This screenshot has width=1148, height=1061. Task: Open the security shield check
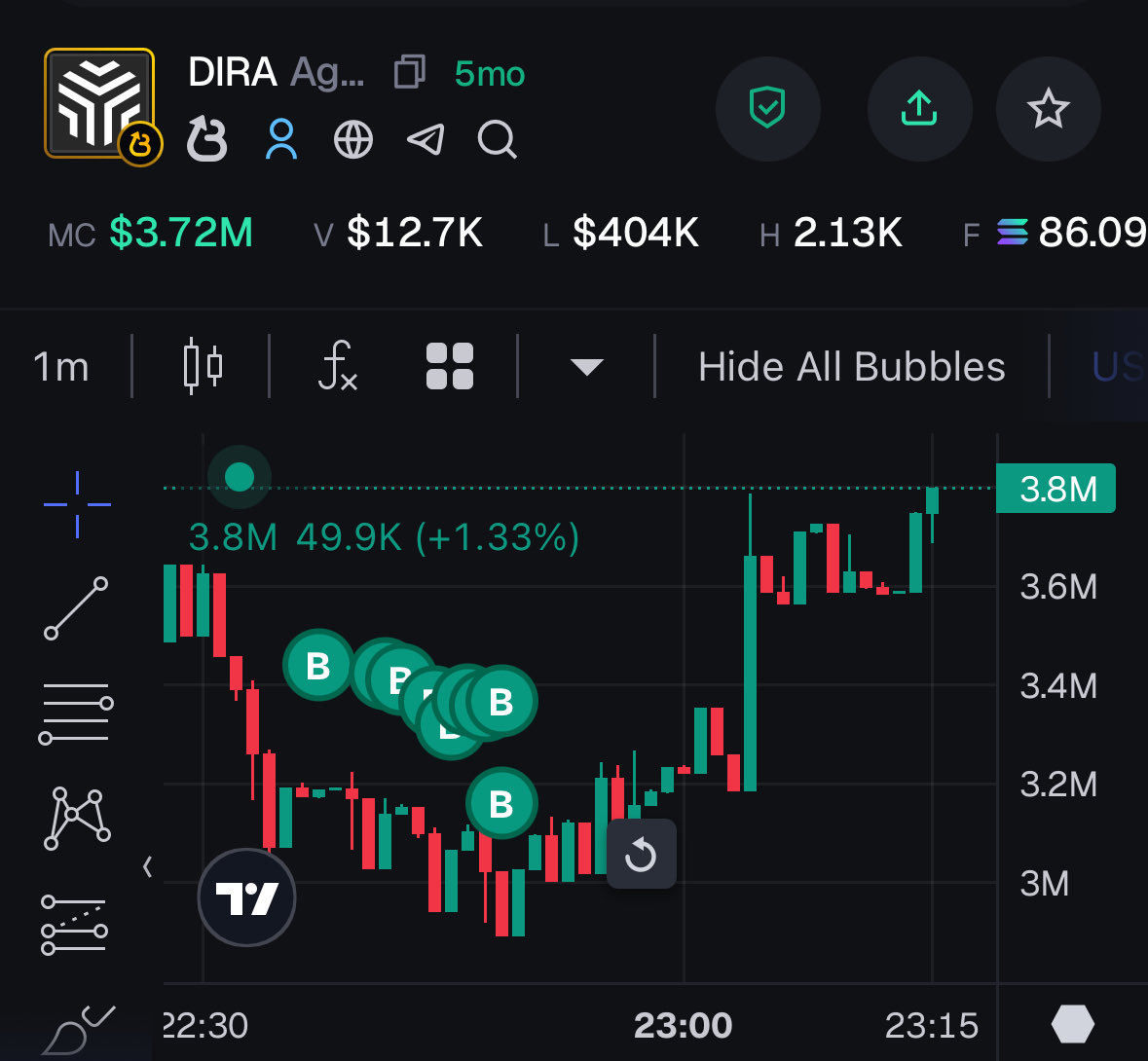pyautogui.click(x=767, y=108)
